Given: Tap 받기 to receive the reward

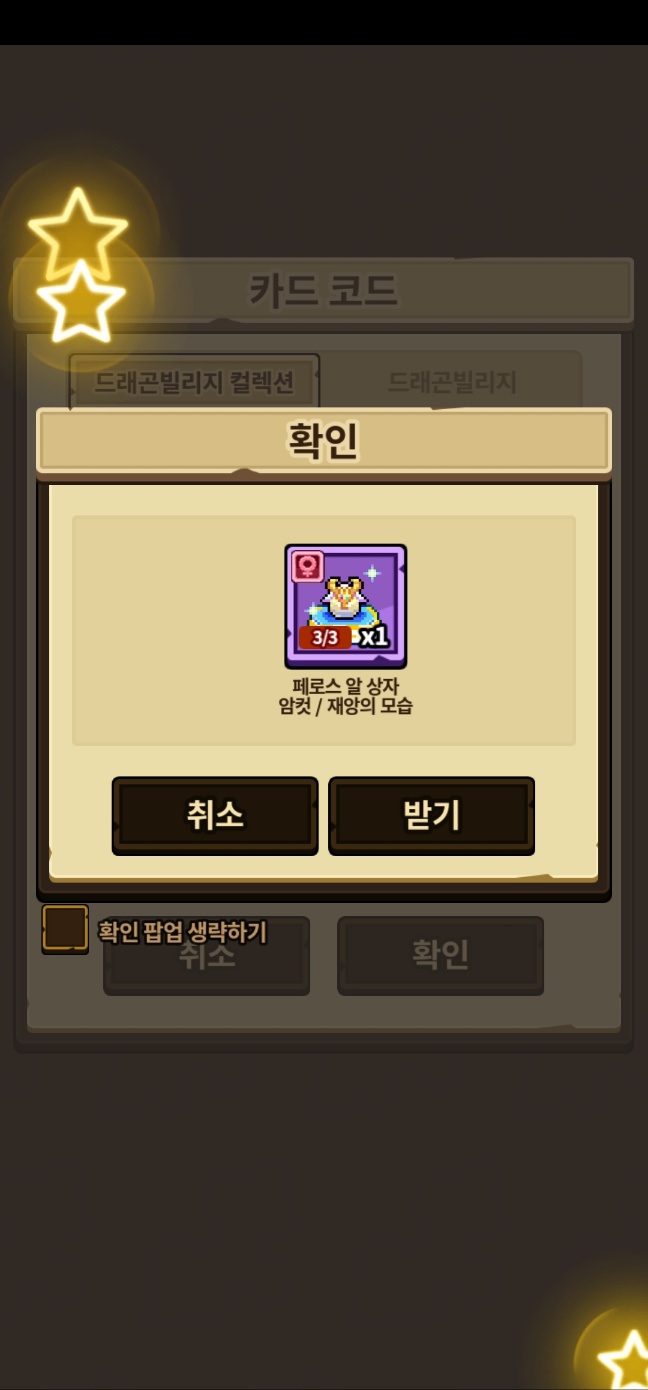Looking at the screenshot, I should pyautogui.click(x=431, y=816).
